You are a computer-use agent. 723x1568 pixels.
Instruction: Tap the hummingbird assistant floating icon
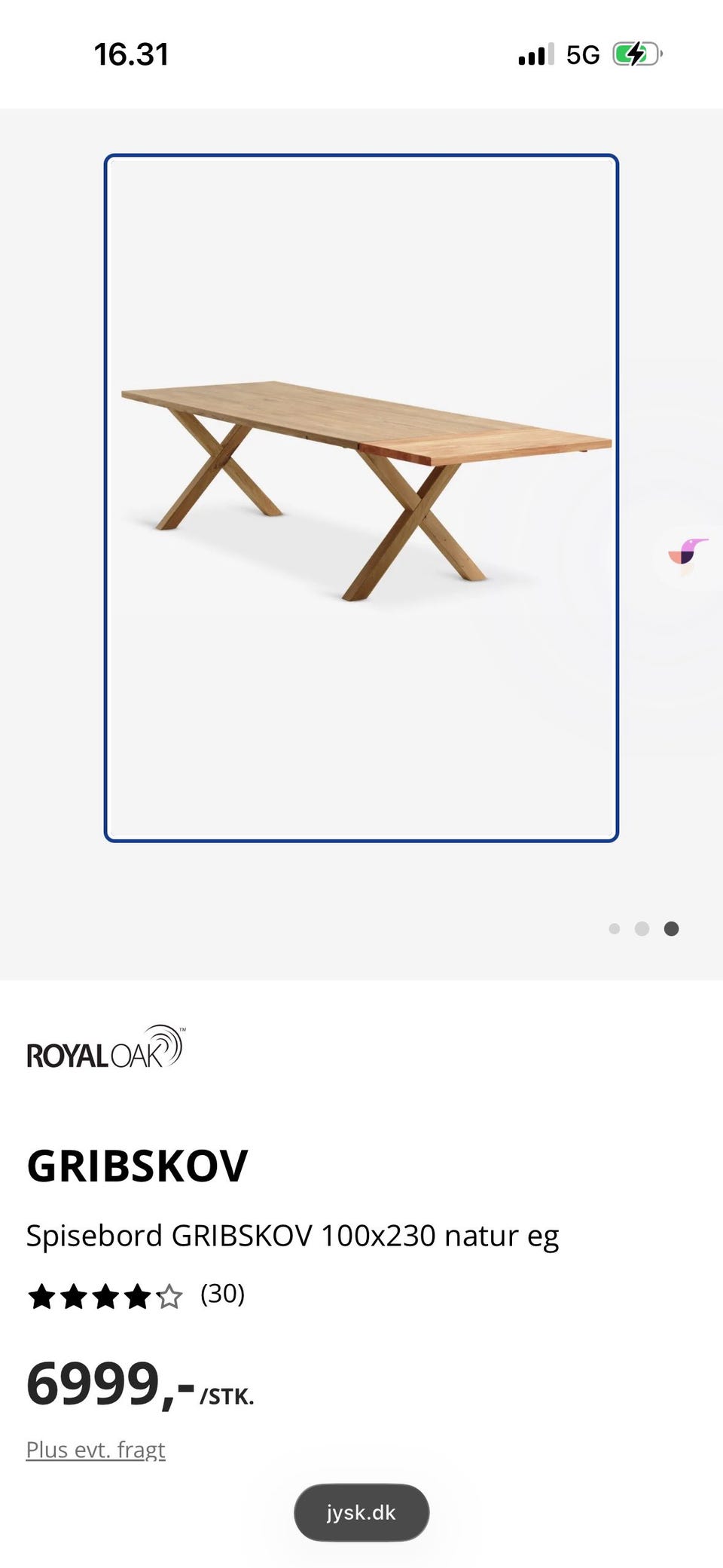[x=688, y=554]
